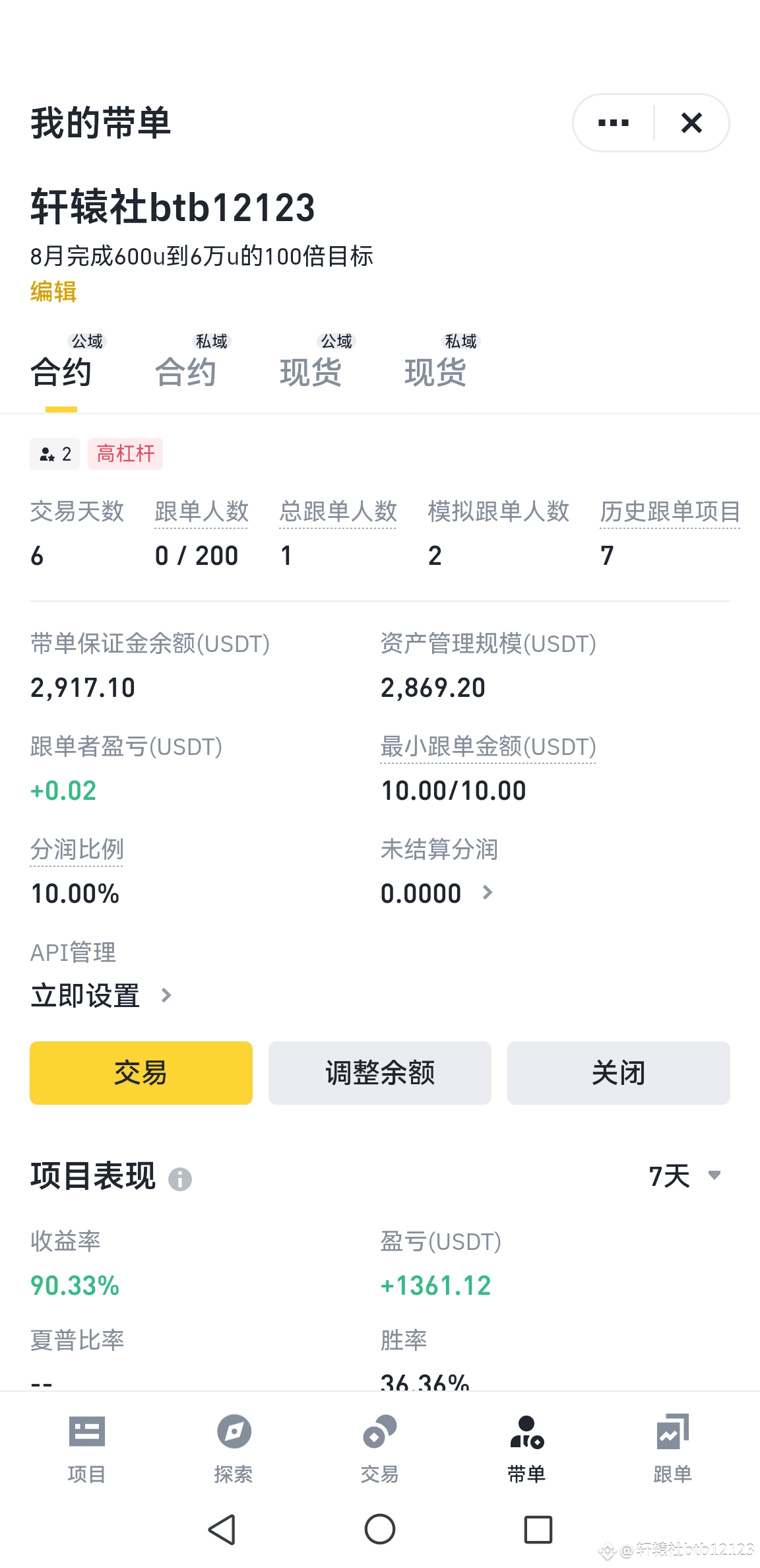
Task: Tap the system back button
Action: click(x=222, y=1529)
